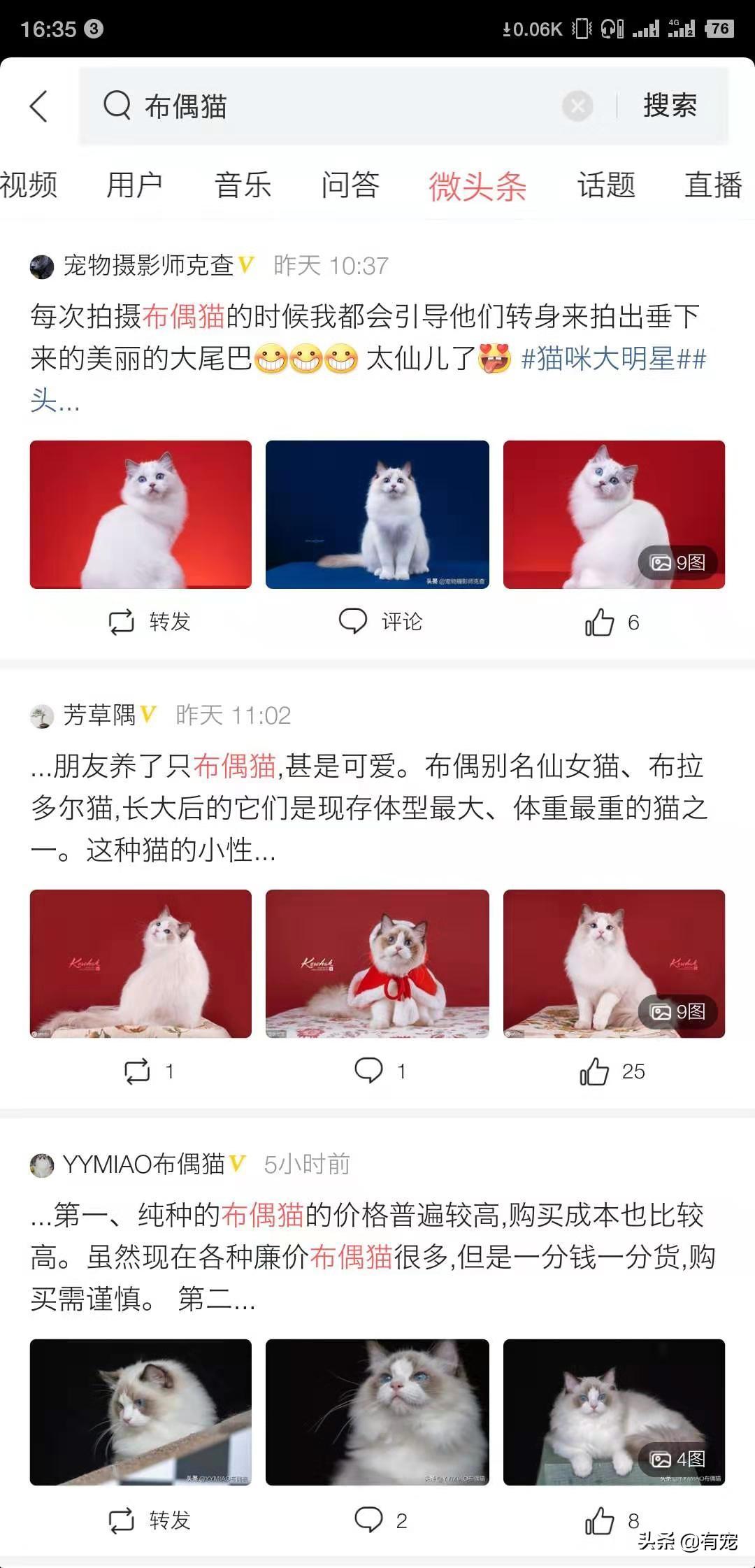Screen dimensions: 755x1568
Task: Select the 问答 tab
Action: (350, 185)
